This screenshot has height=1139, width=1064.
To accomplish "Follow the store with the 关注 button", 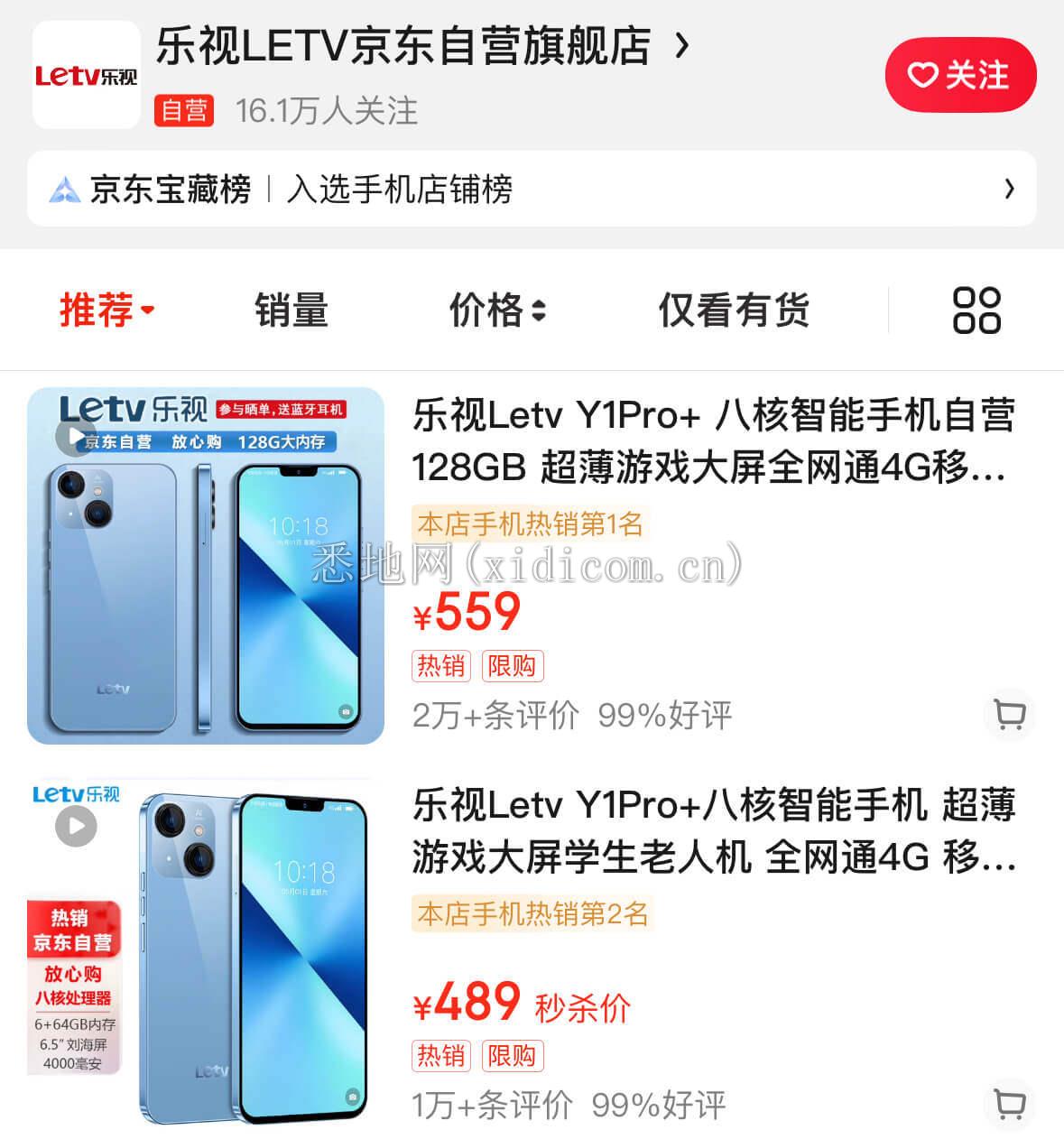I will (x=959, y=75).
